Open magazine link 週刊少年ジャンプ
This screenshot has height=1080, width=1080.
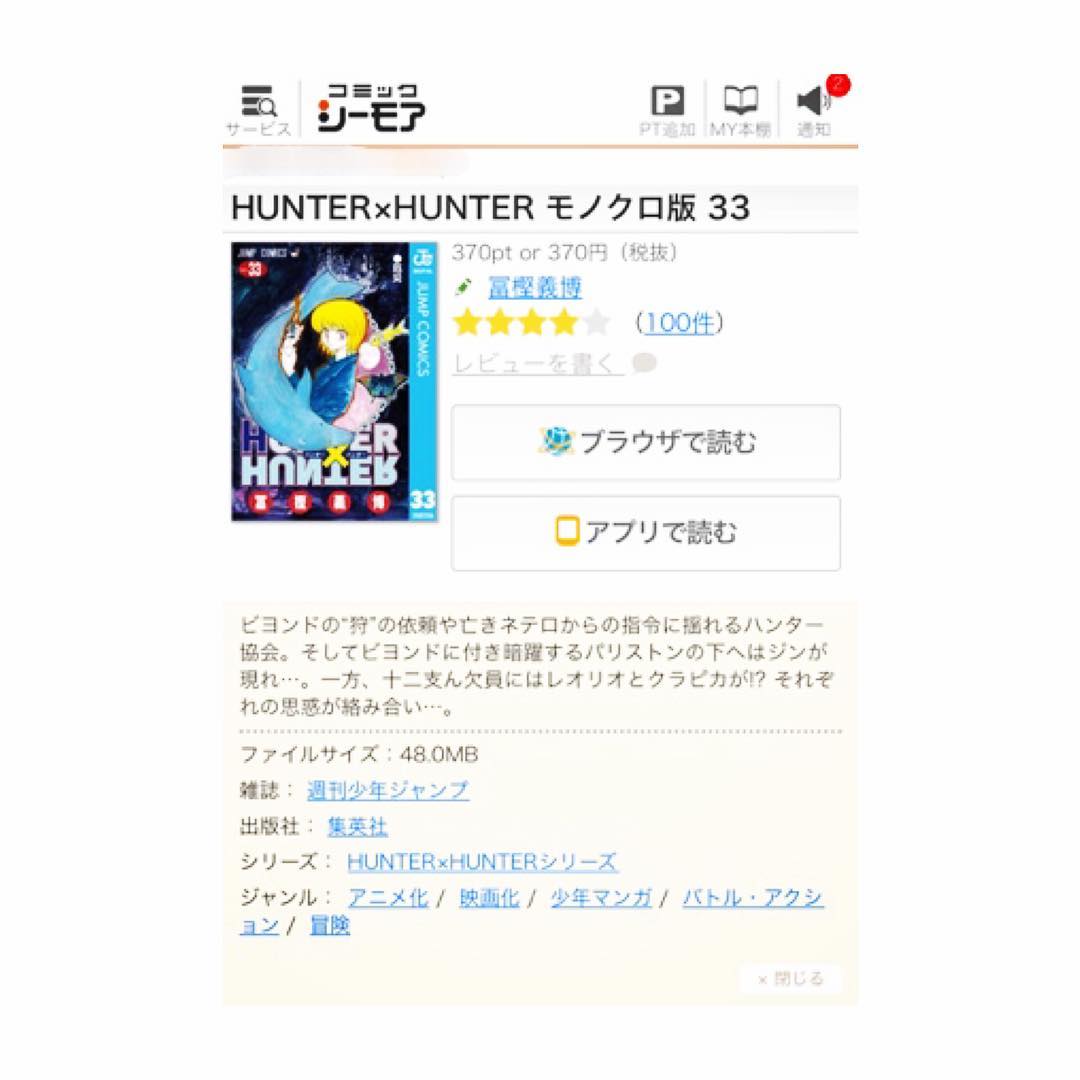[x=388, y=790]
